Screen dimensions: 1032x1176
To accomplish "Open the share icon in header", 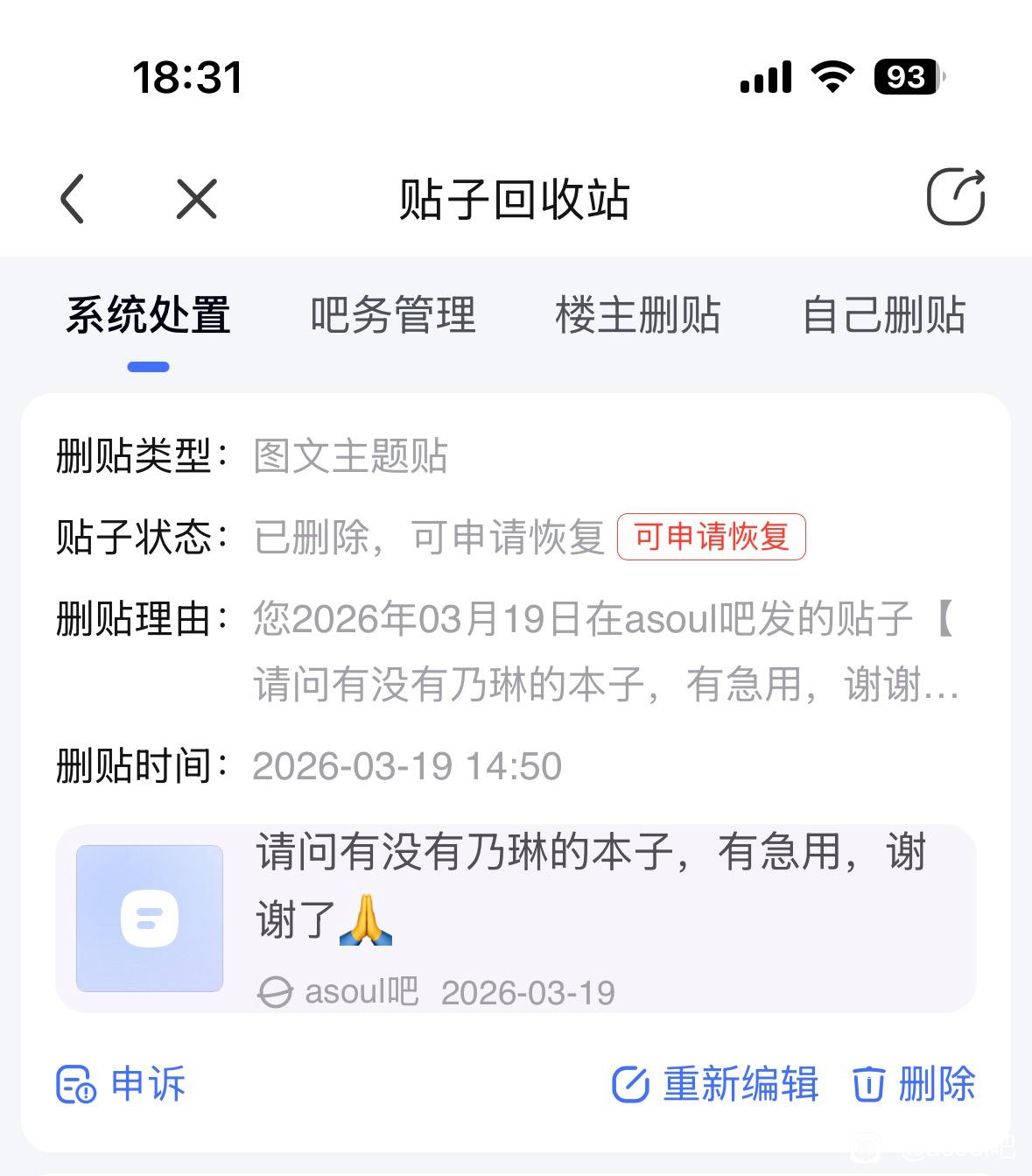I will click(955, 197).
